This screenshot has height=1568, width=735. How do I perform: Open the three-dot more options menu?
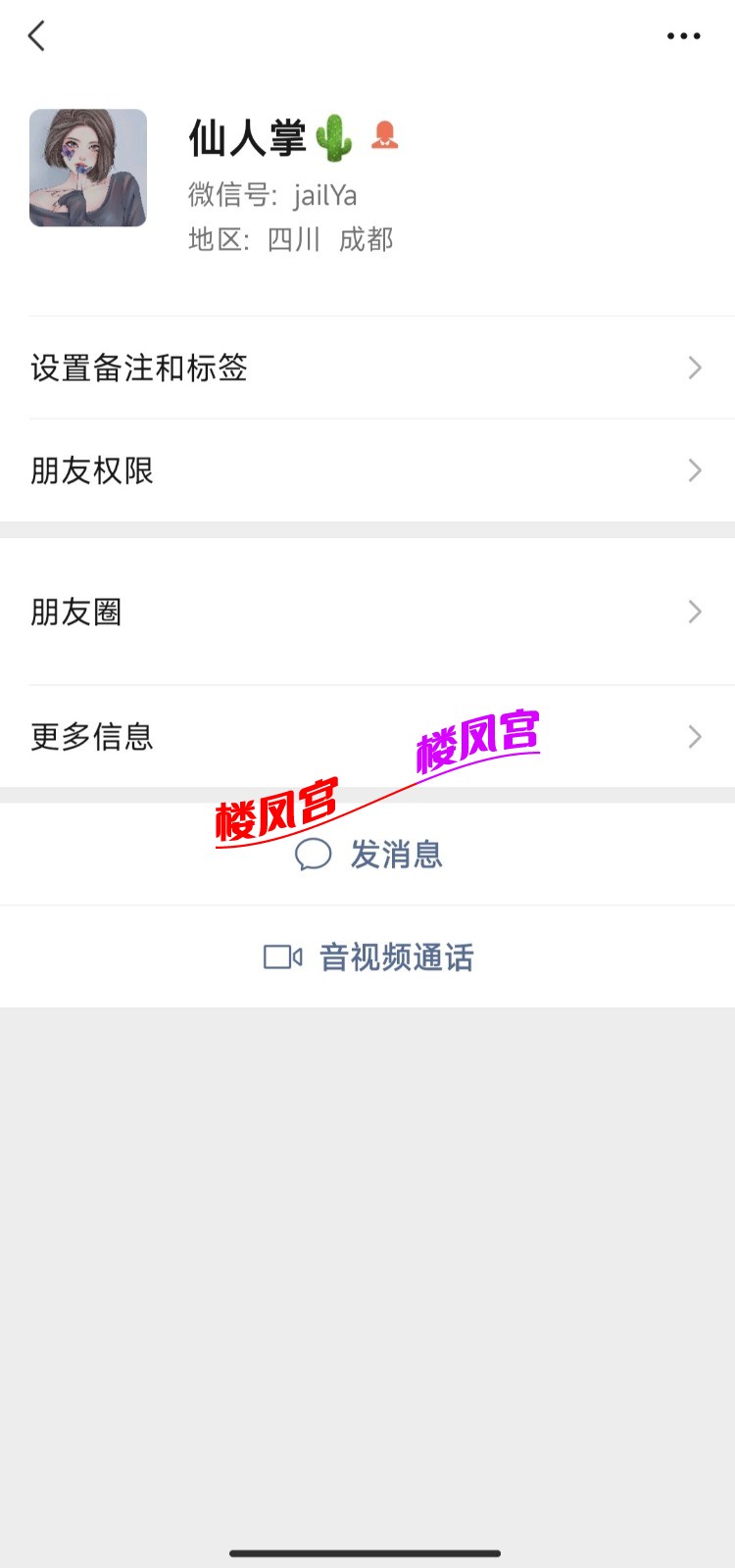[683, 36]
